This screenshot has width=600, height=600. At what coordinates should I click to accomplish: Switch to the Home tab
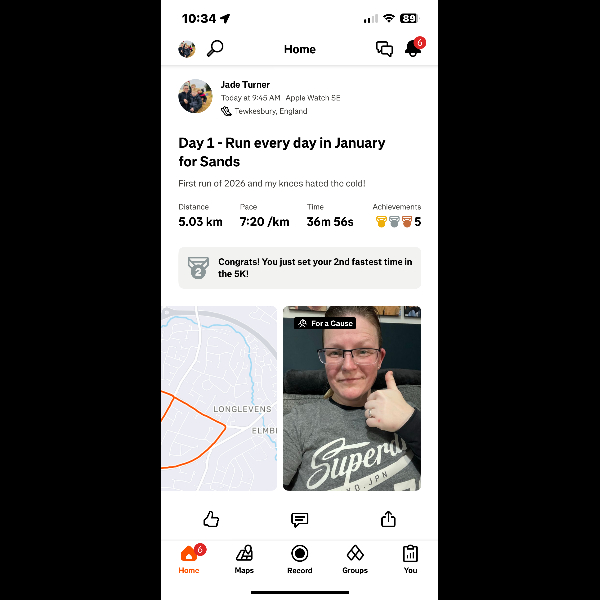point(189,559)
